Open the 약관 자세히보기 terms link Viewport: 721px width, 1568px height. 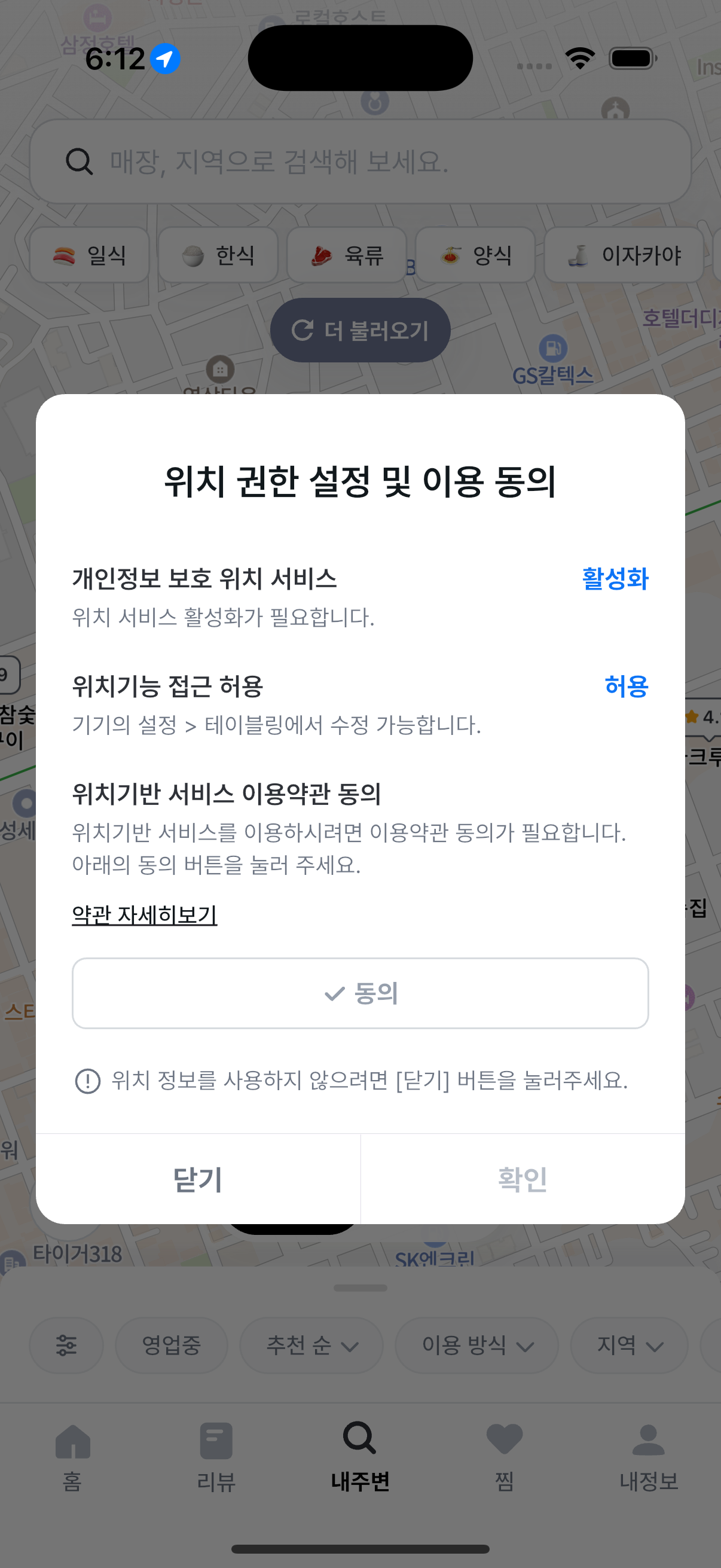[x=144, y=914]
